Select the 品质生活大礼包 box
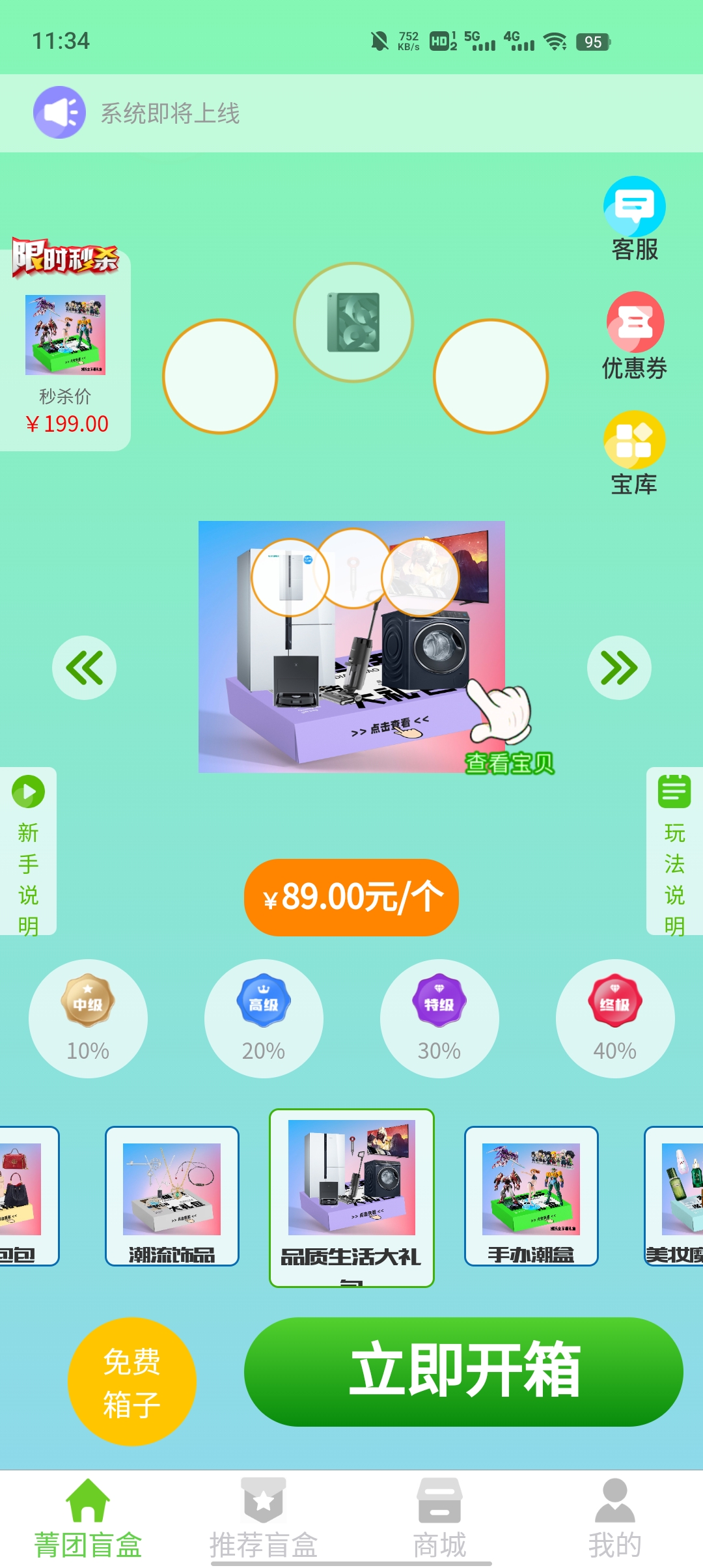703x1568 pixels. coord(351,1188)
